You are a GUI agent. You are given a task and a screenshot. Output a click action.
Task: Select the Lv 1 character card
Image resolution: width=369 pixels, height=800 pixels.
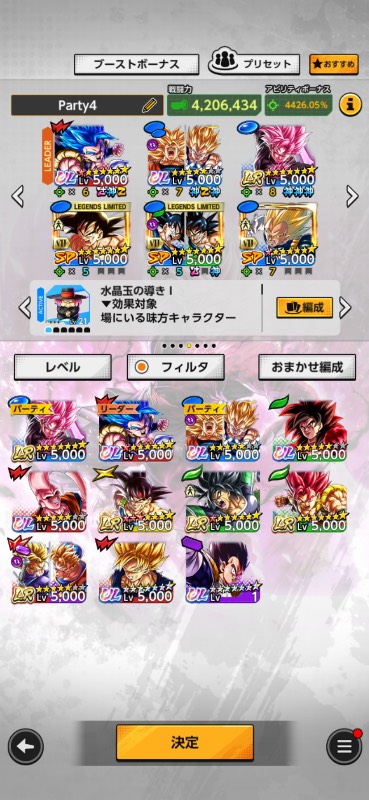coord(223,572)
